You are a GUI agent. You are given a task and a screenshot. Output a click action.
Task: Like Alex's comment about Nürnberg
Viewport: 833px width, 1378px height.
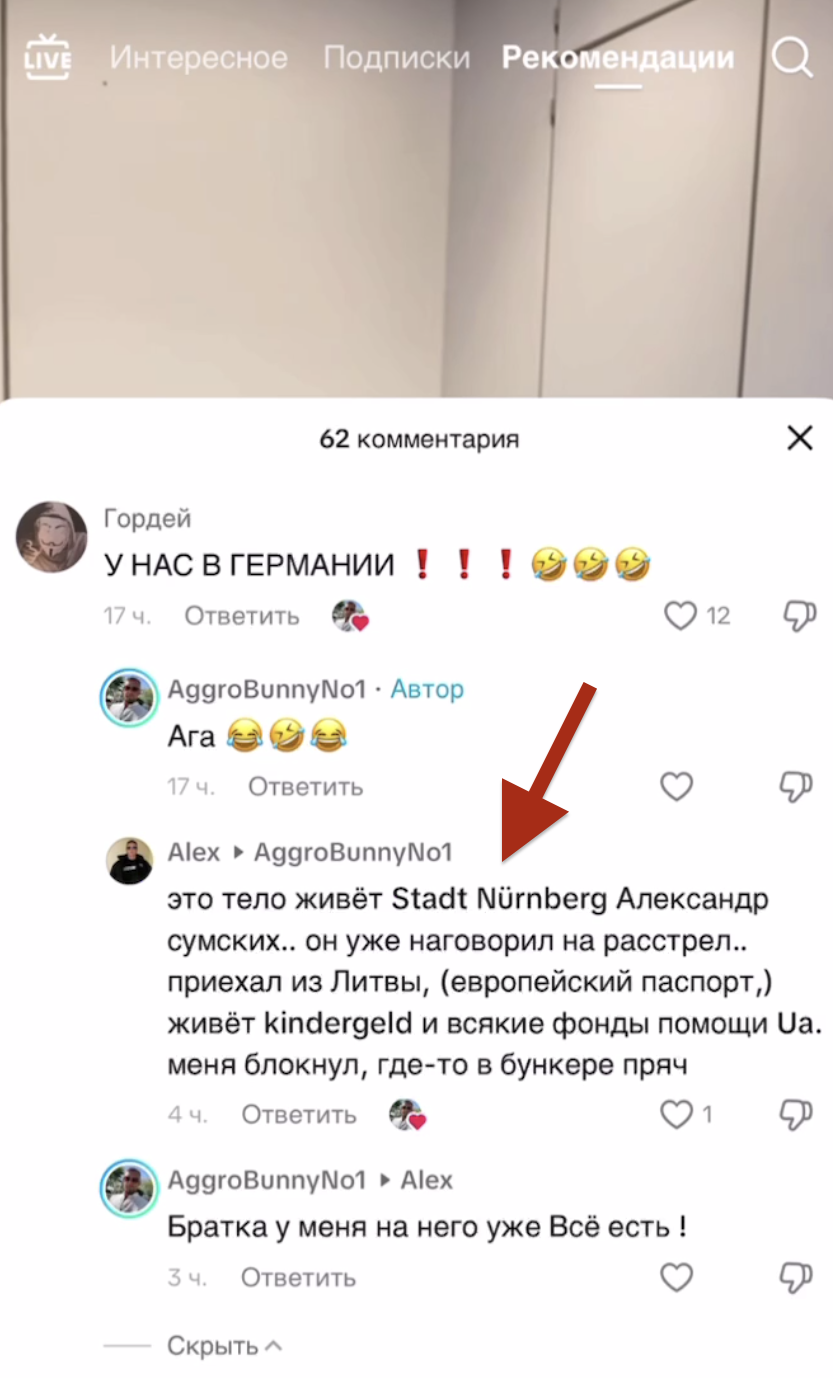(677, 1114)
